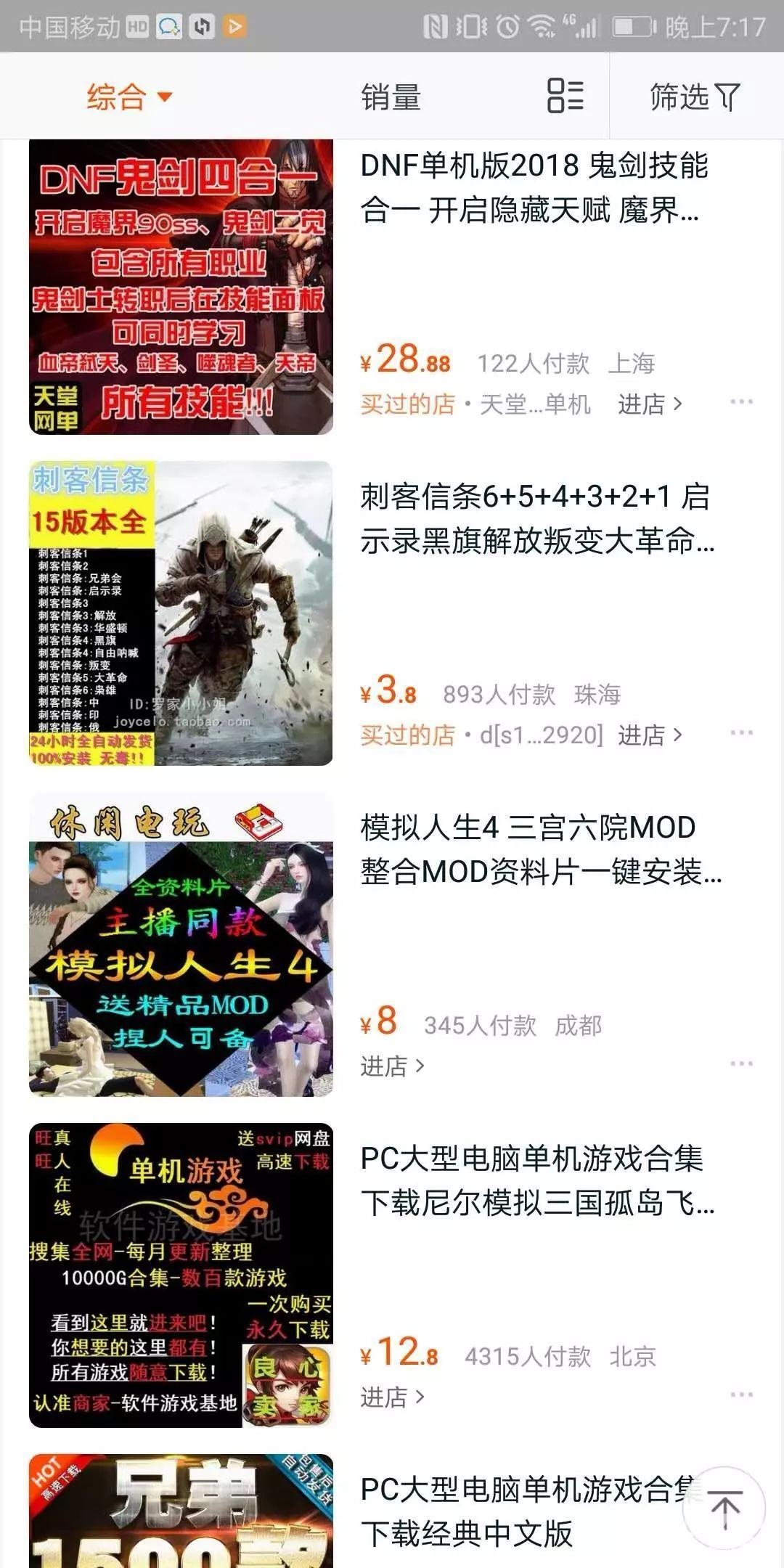Jump back to top of results
This screenshot has height=1568, width=784.
click(x=724, y=1508)
